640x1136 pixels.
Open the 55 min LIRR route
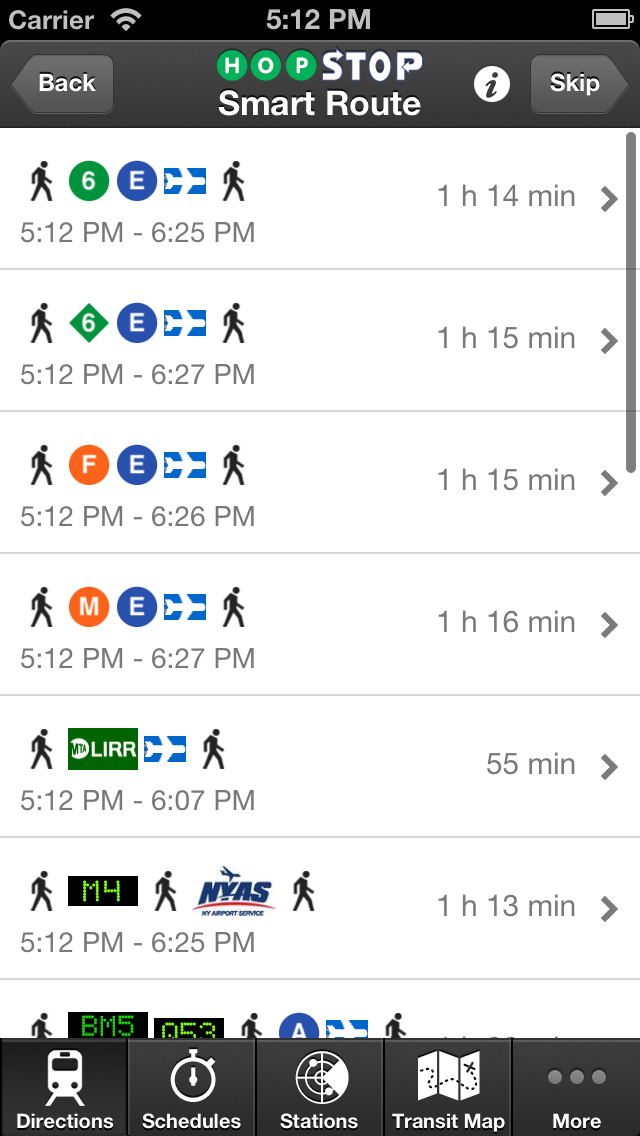320,767
